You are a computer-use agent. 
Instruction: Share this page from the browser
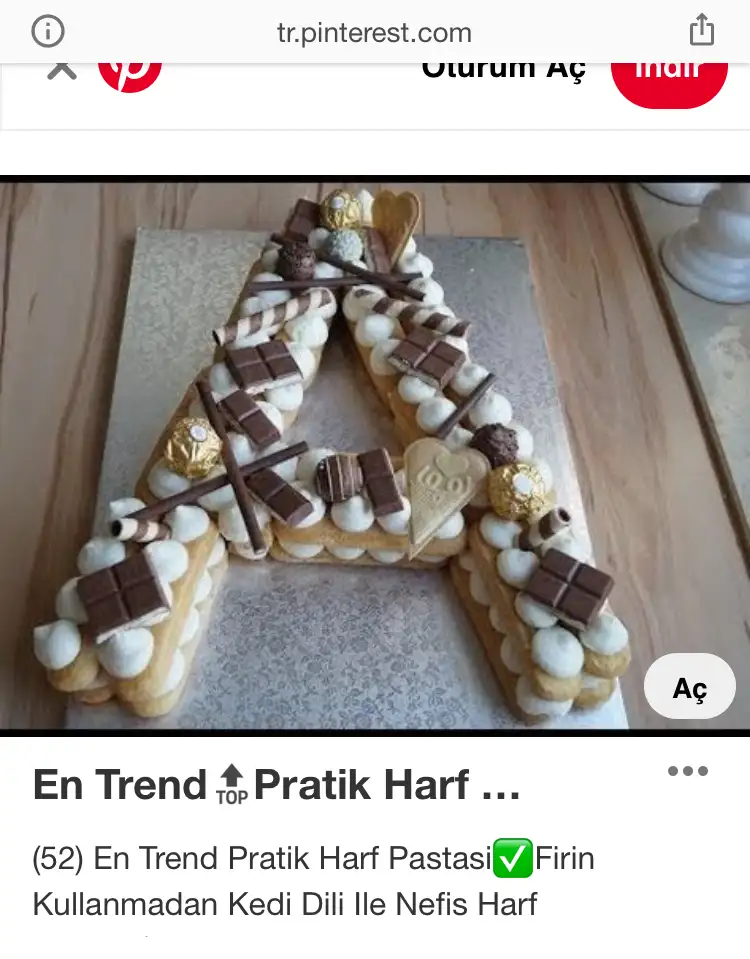pyautogui.click(x=702, y=31)
